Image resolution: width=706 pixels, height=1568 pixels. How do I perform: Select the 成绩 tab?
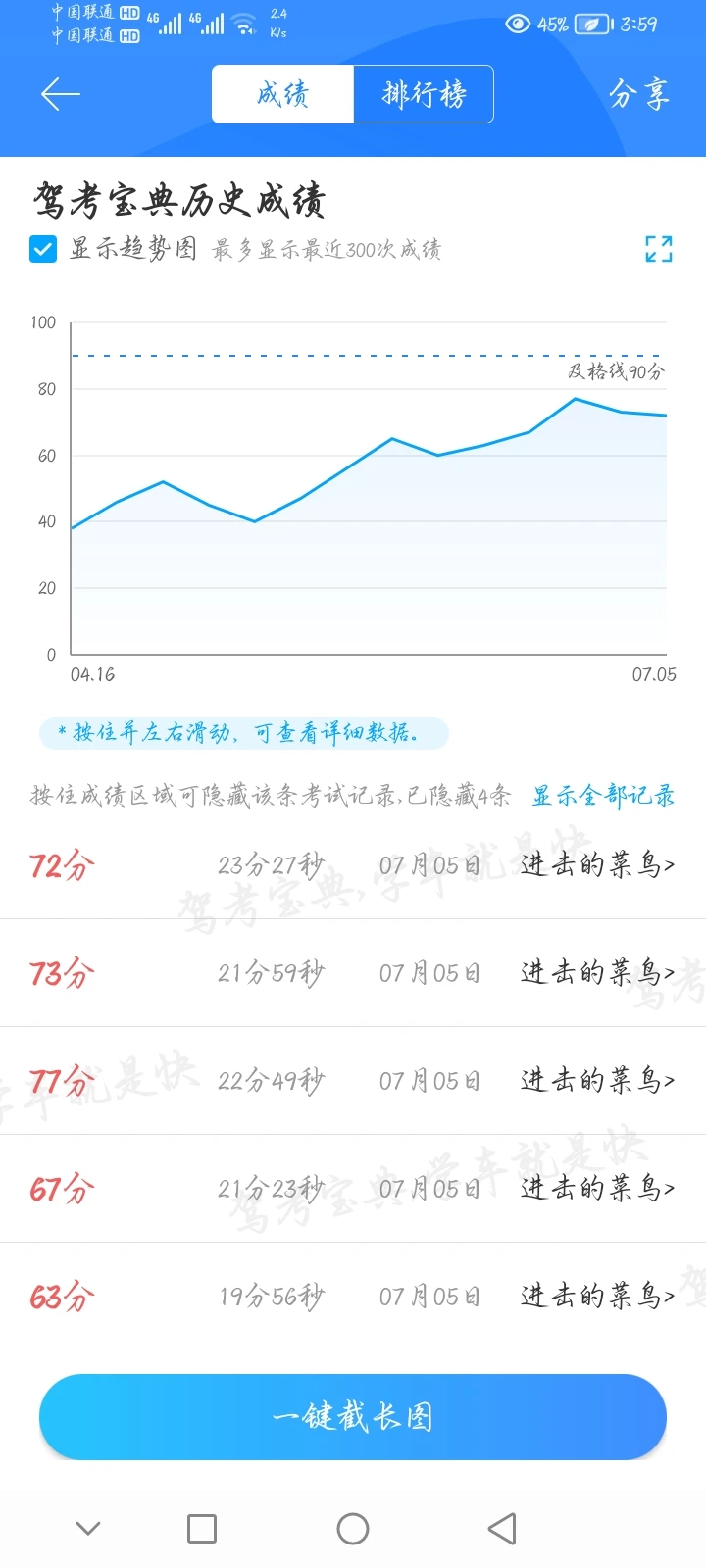click(283, 94)
